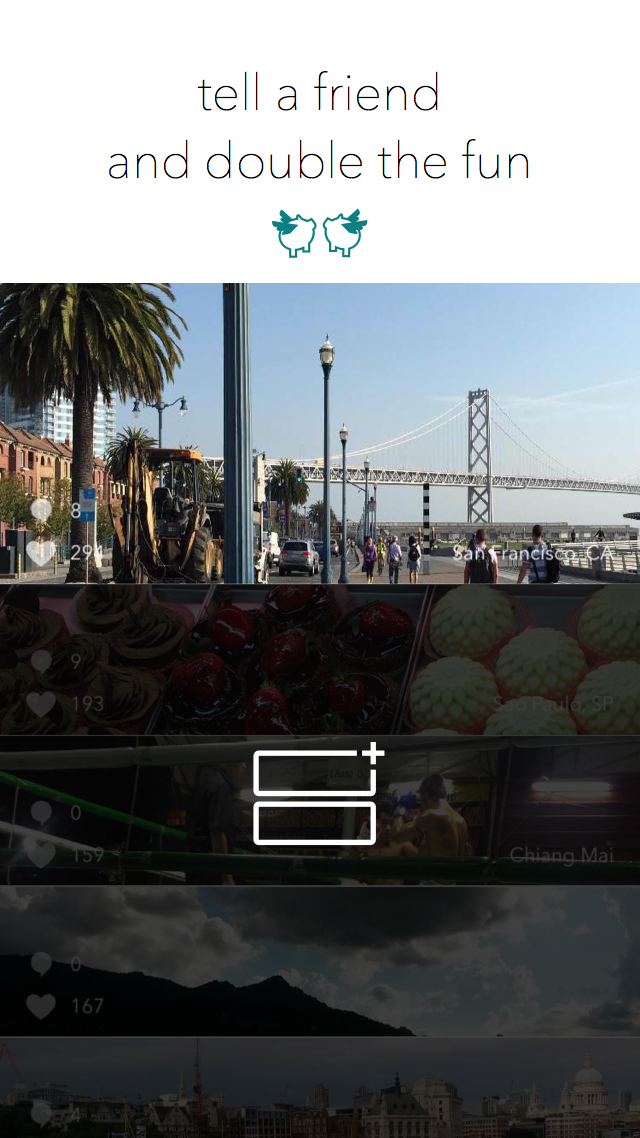The height and width of the screenshot is (1138, 640).
Task: Like the San Francisco photo
Action: 40,552
